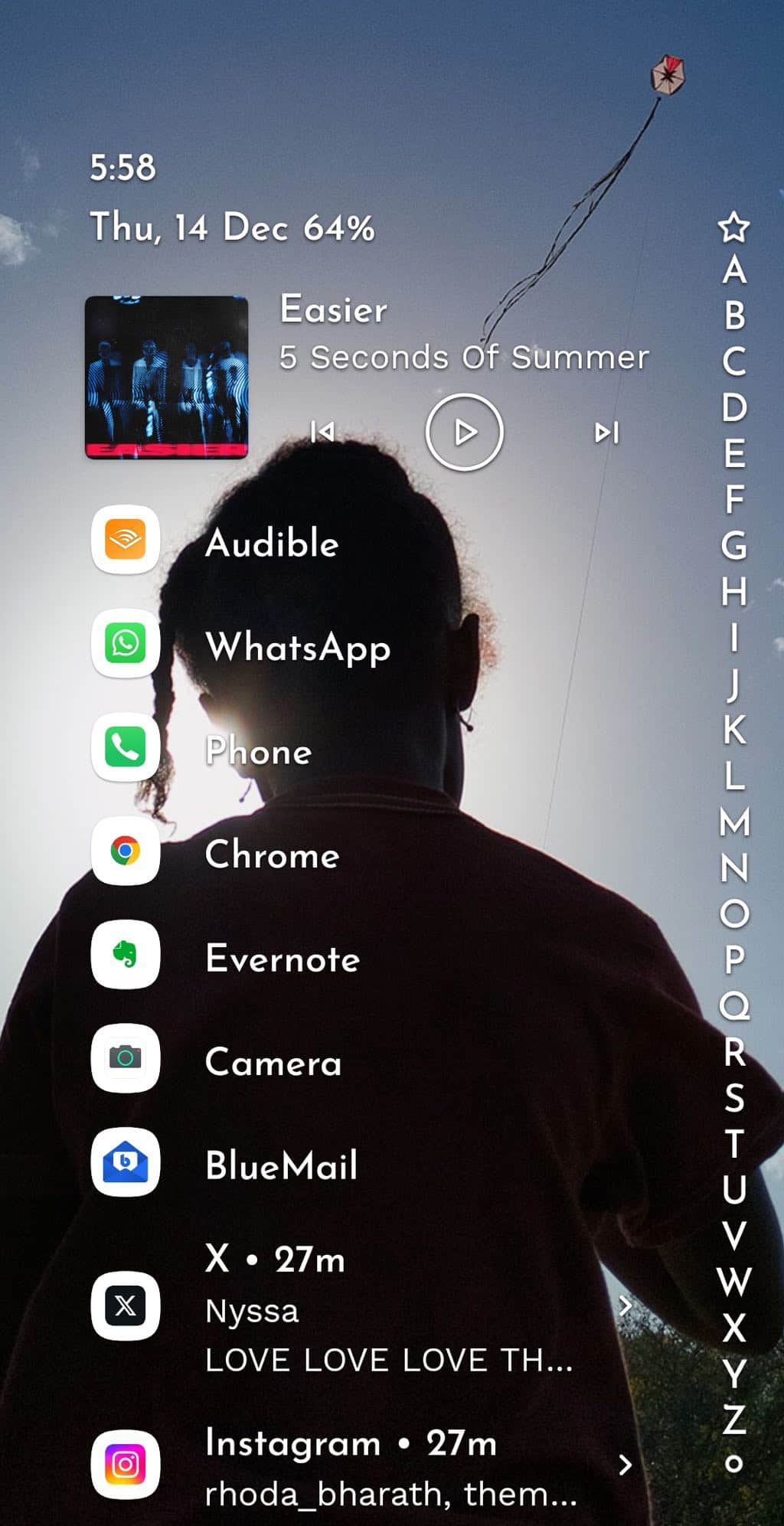Viewport: 784px width, 1526px height.
Task: Open the Camera app
Action: pos(126,1058)
